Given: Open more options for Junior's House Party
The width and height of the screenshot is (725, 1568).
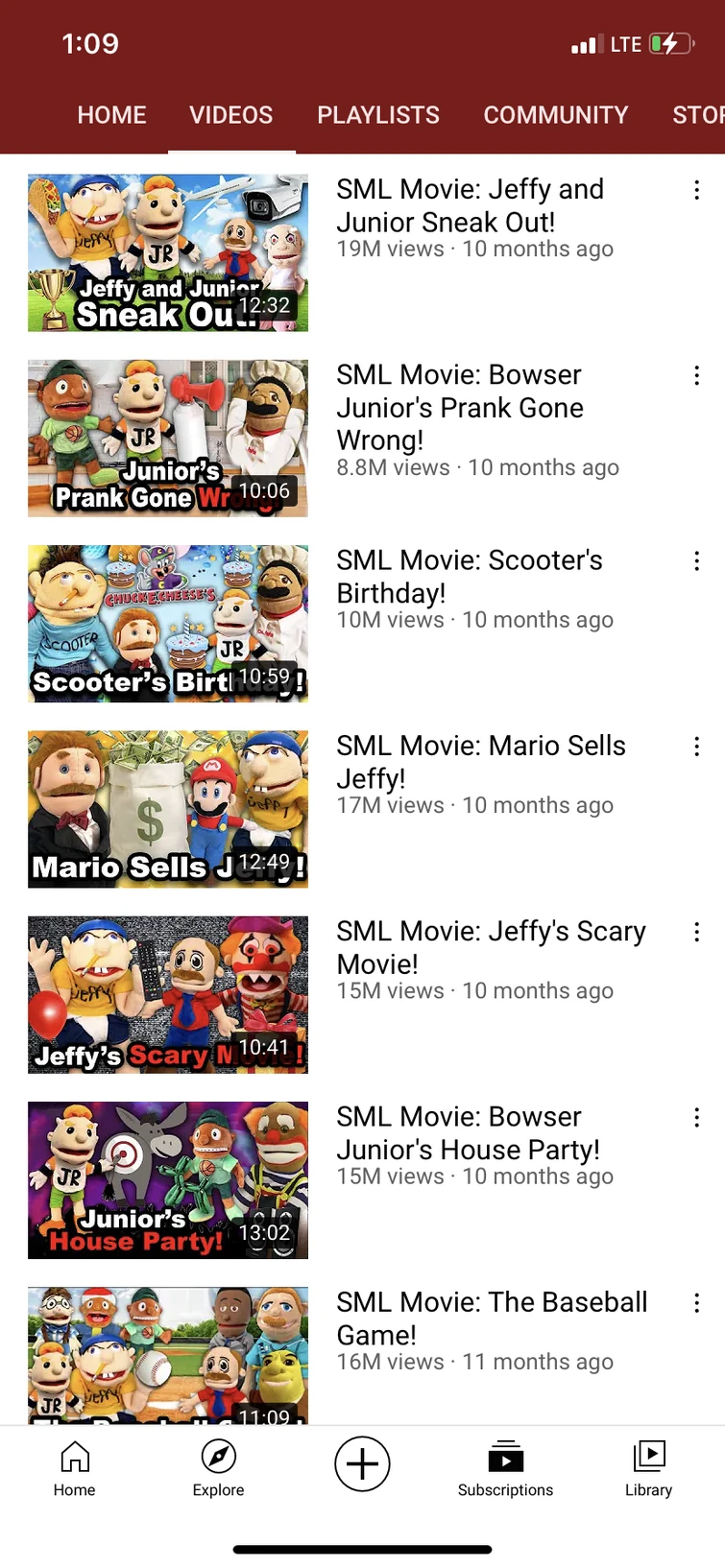Looking at the screenshot, I should pos(696,1117).
